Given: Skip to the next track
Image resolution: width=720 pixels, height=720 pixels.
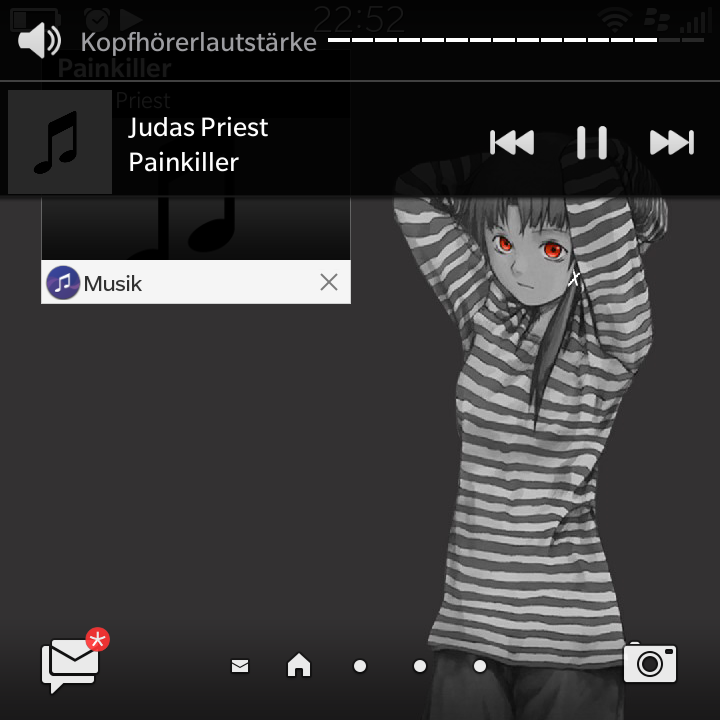Looking at the screenshot, I should 671,143.
